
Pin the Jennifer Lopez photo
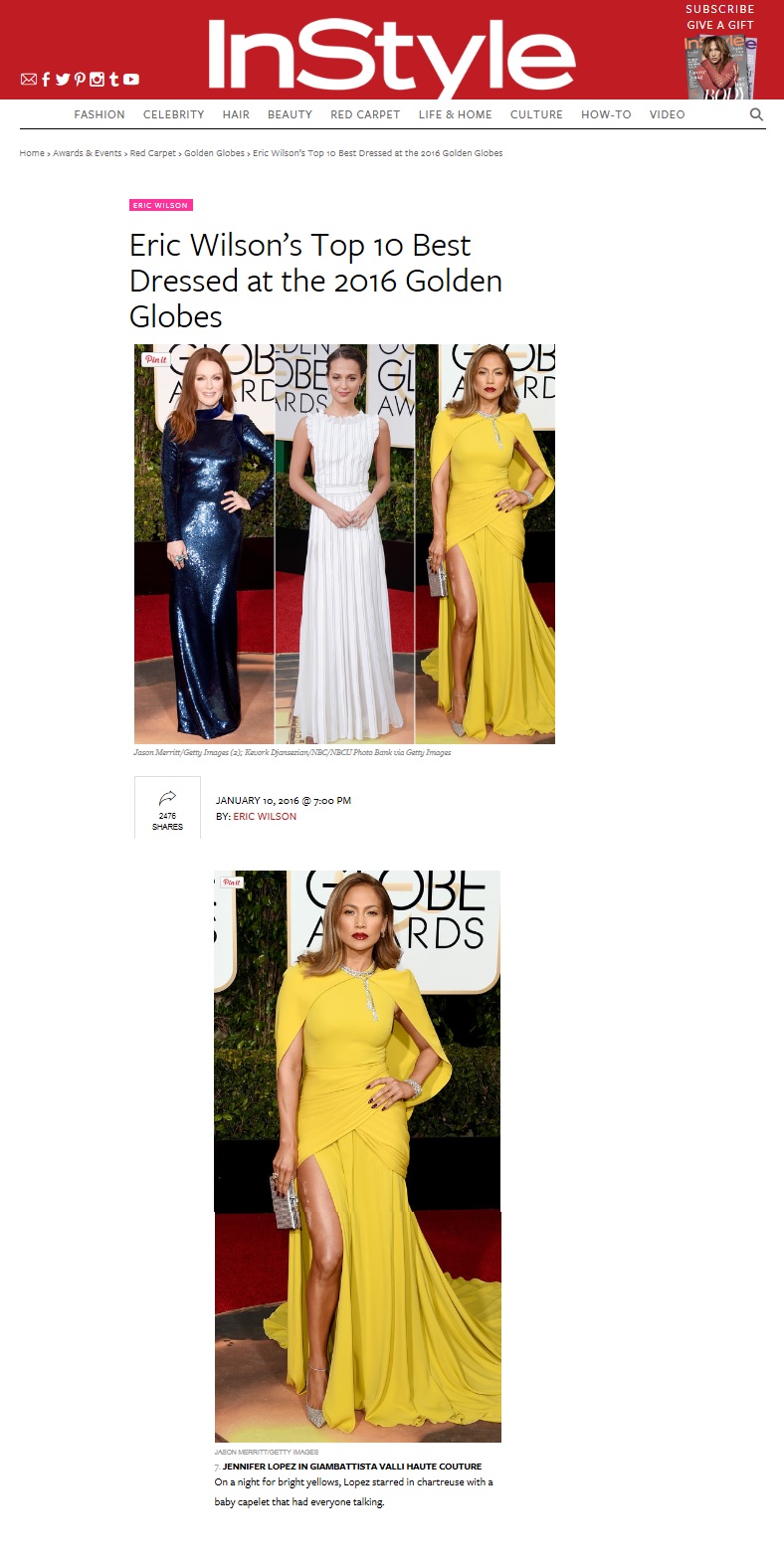(x=232, y=882)
